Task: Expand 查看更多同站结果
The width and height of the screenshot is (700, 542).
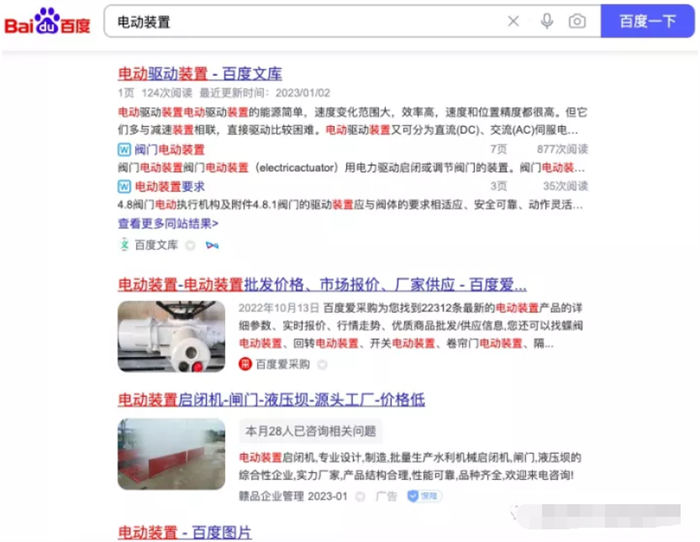Action: click(167, 223)
